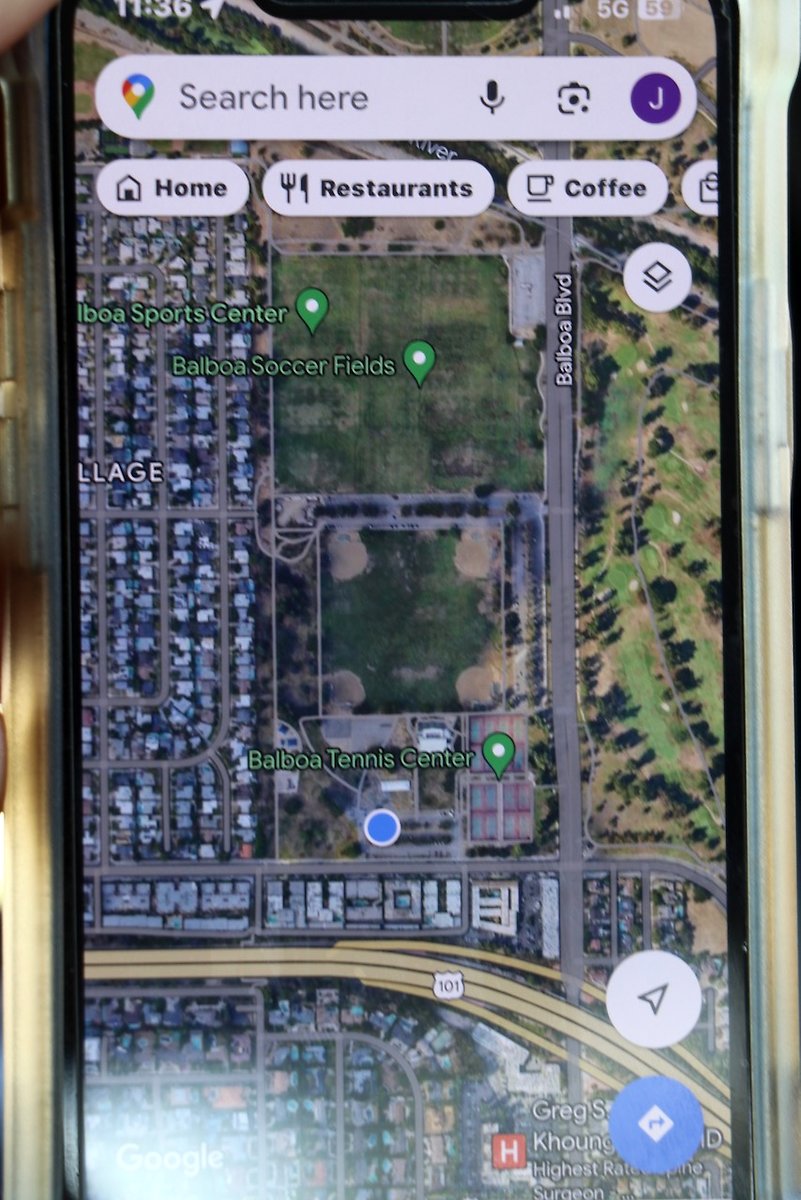Open the map layers button

657,278
